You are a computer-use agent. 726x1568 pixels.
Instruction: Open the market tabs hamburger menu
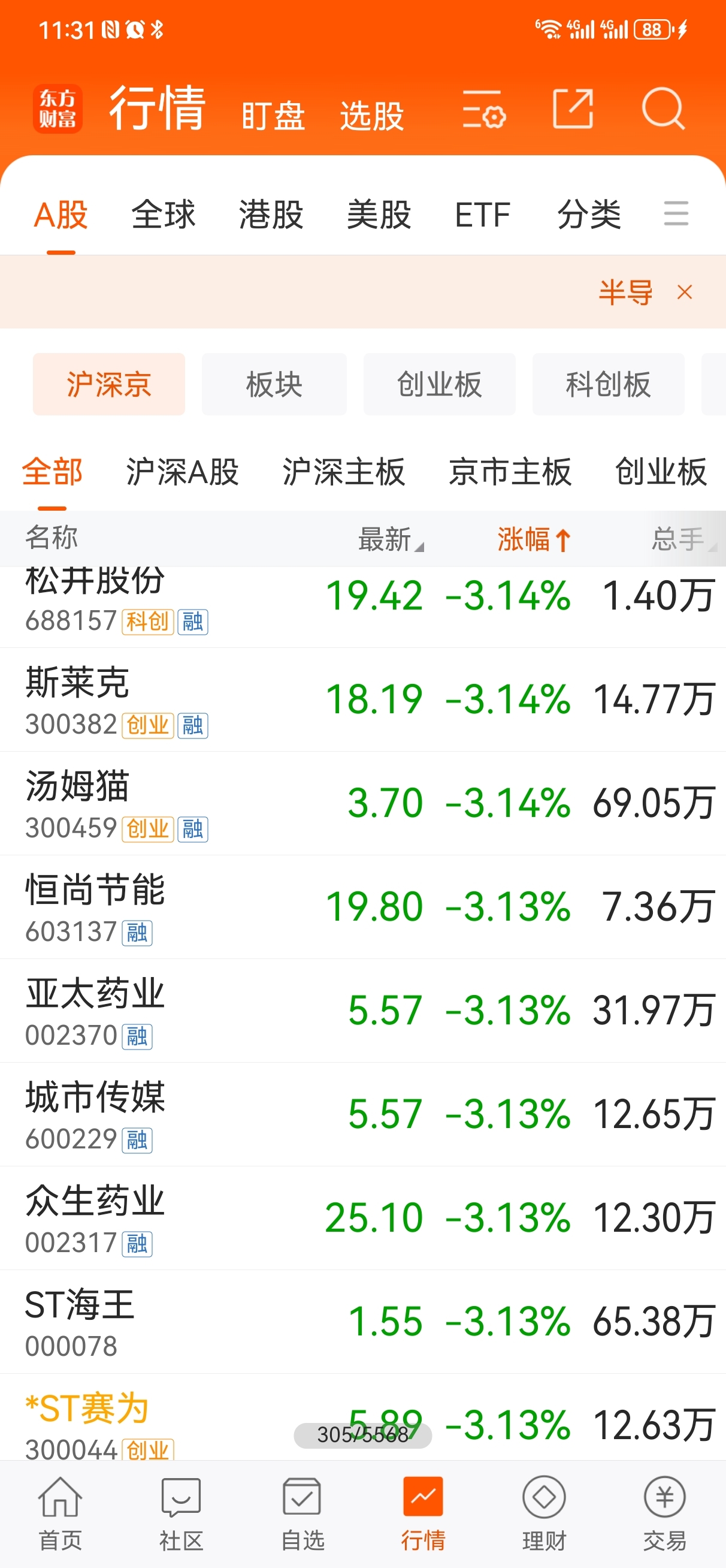click(676, 213)
